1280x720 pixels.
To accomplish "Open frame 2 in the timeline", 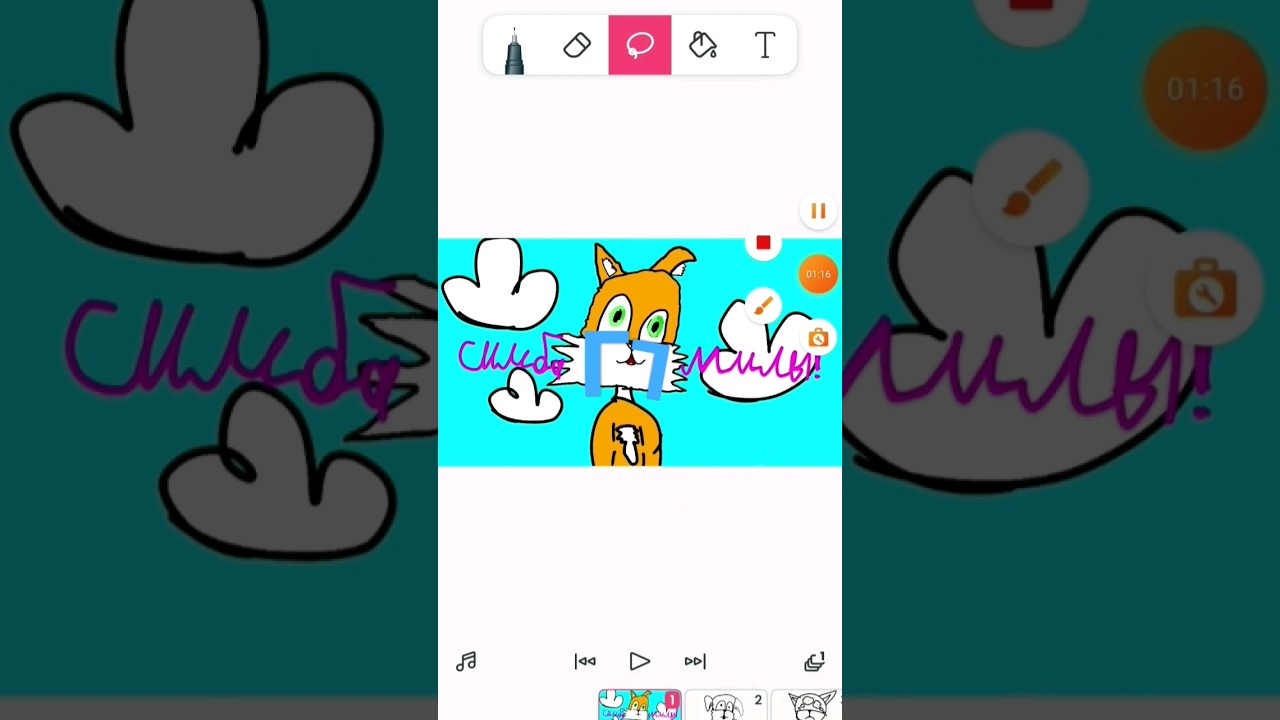I will (x=727, y=705).
